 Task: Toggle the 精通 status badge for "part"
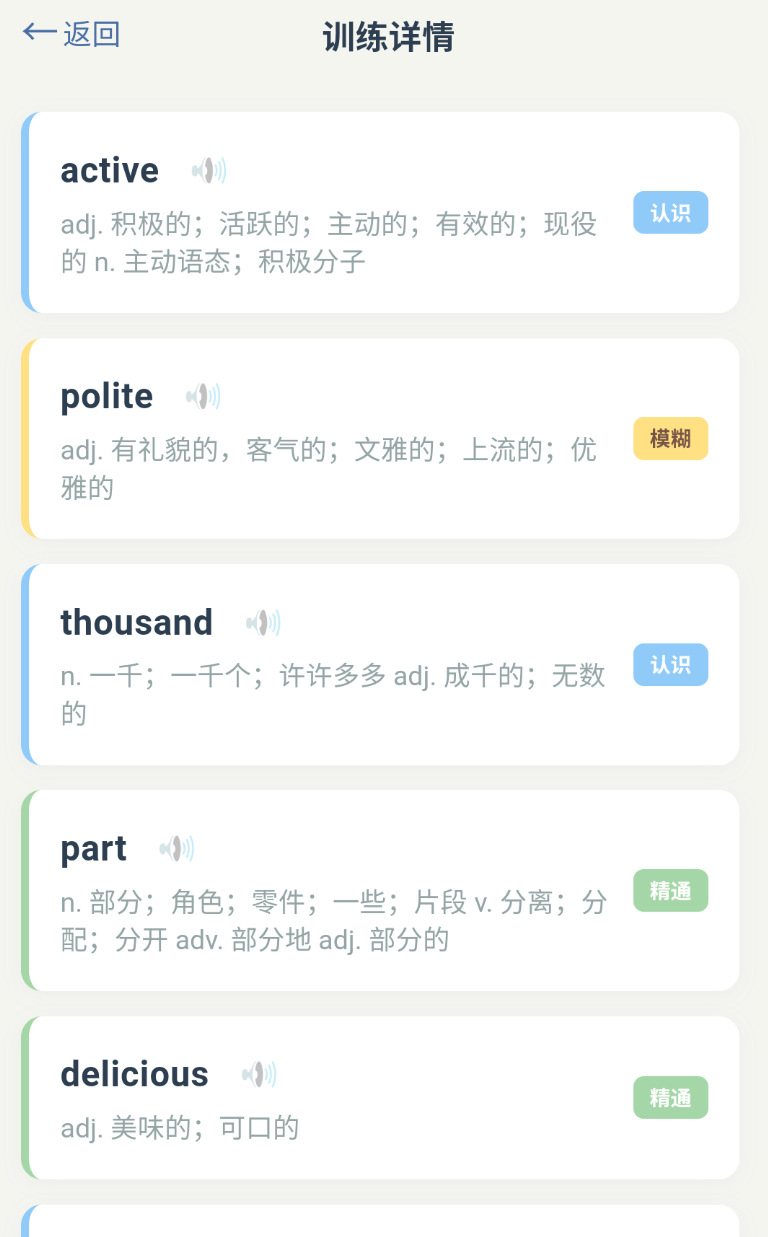pyautogui.click(x=670, y=890)
